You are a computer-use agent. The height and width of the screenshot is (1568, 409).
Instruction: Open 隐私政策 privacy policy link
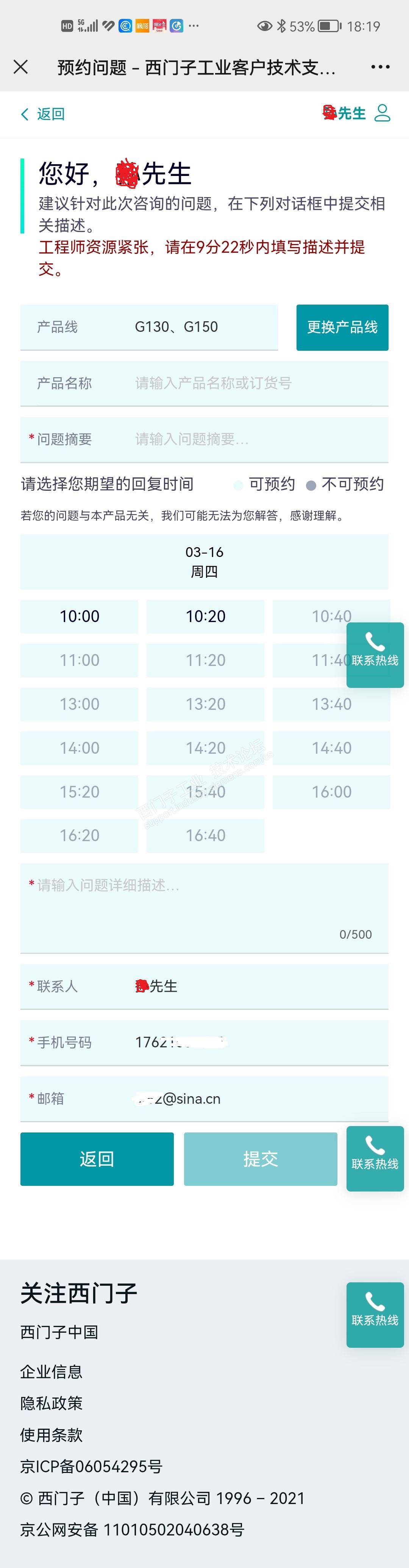[x=51, y=1403]
